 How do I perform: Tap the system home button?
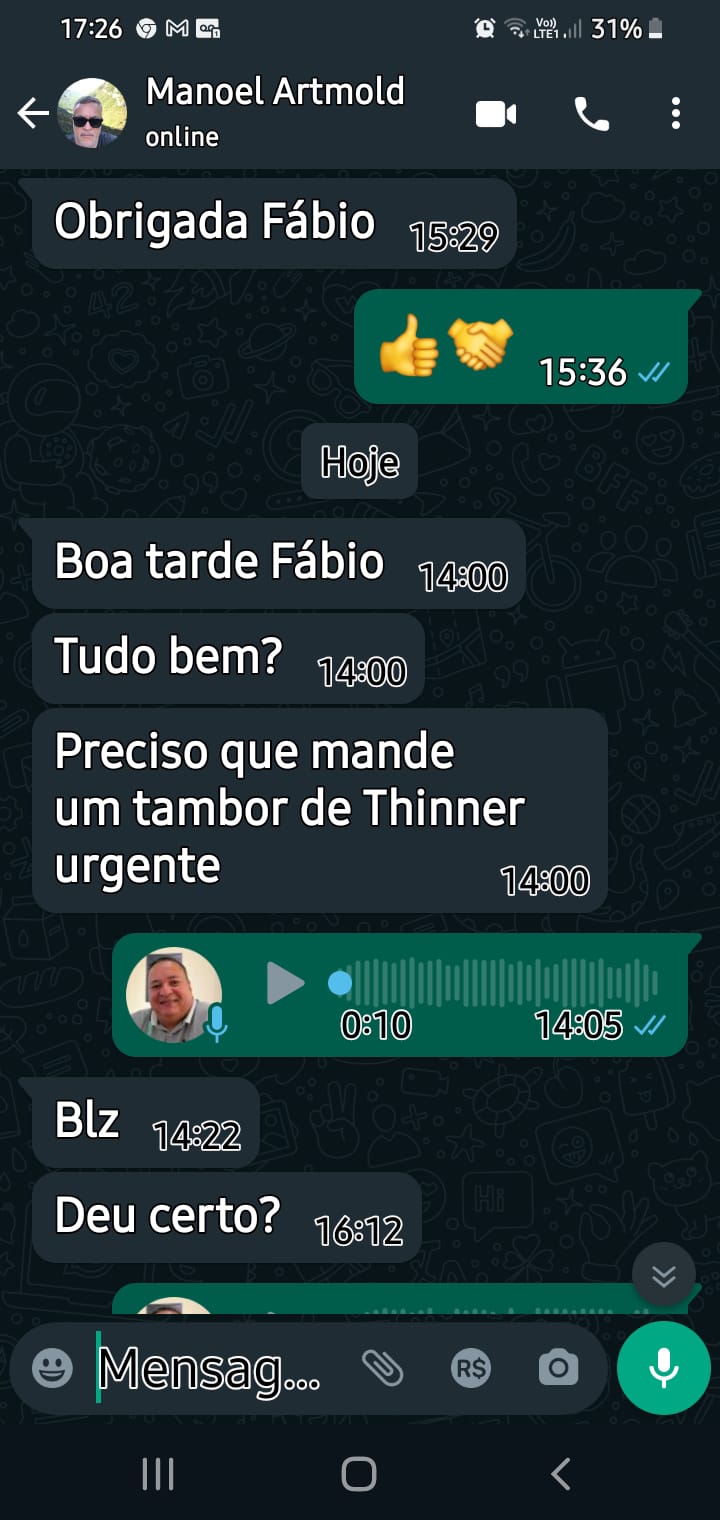point(359,1474)
